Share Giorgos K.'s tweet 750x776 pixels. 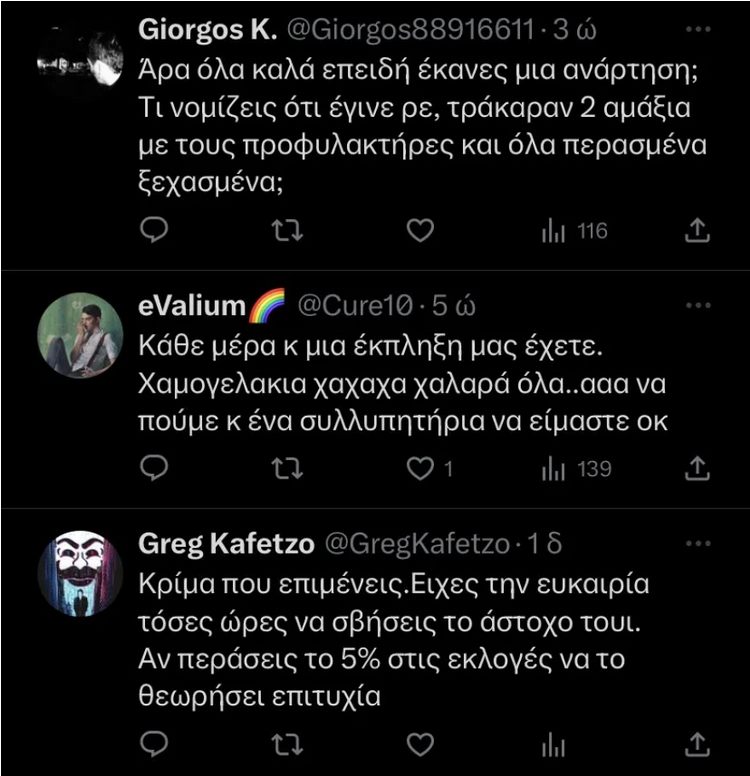click(x=698, y=231)
